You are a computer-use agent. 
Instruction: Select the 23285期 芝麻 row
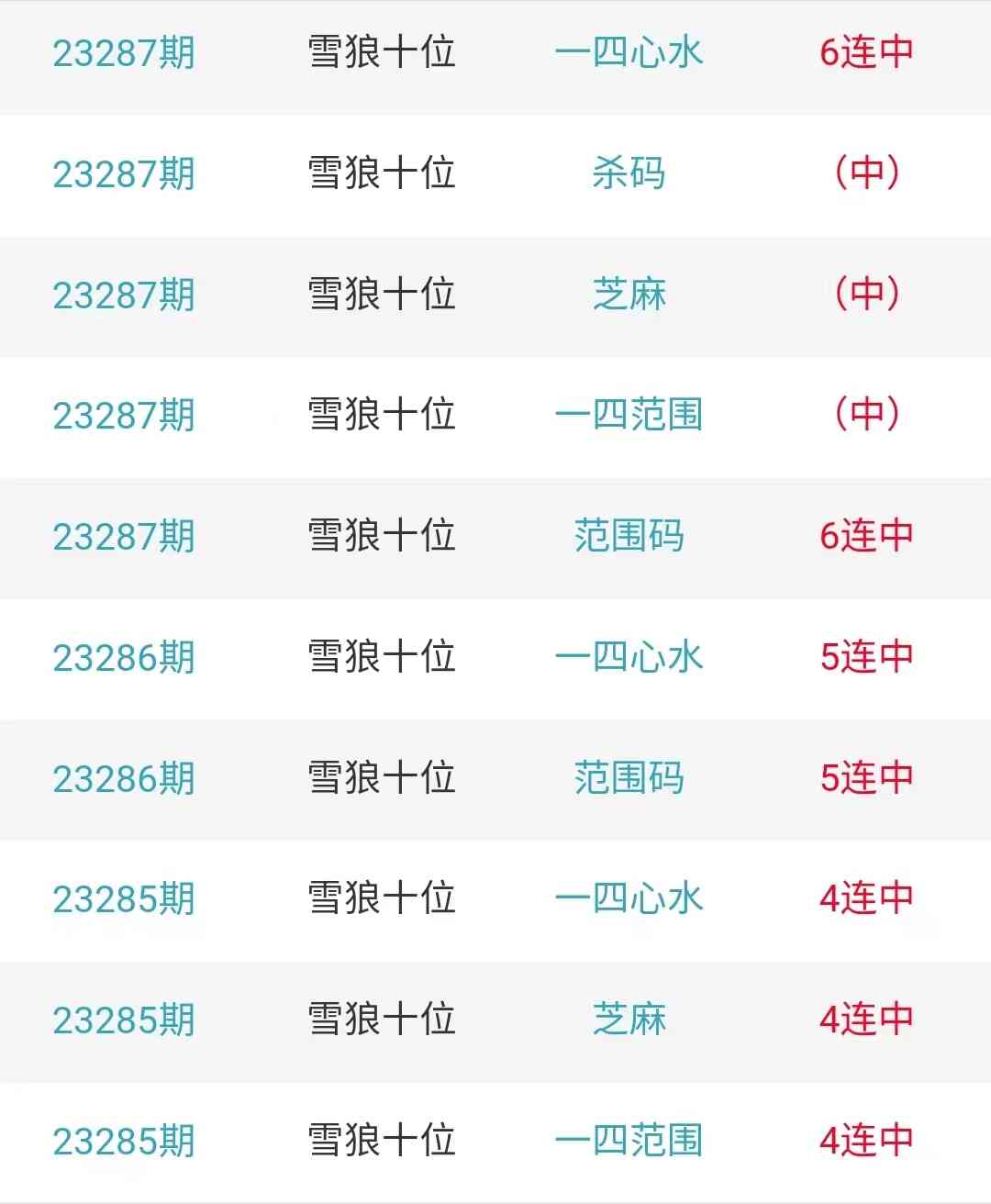click(629, 1020)
